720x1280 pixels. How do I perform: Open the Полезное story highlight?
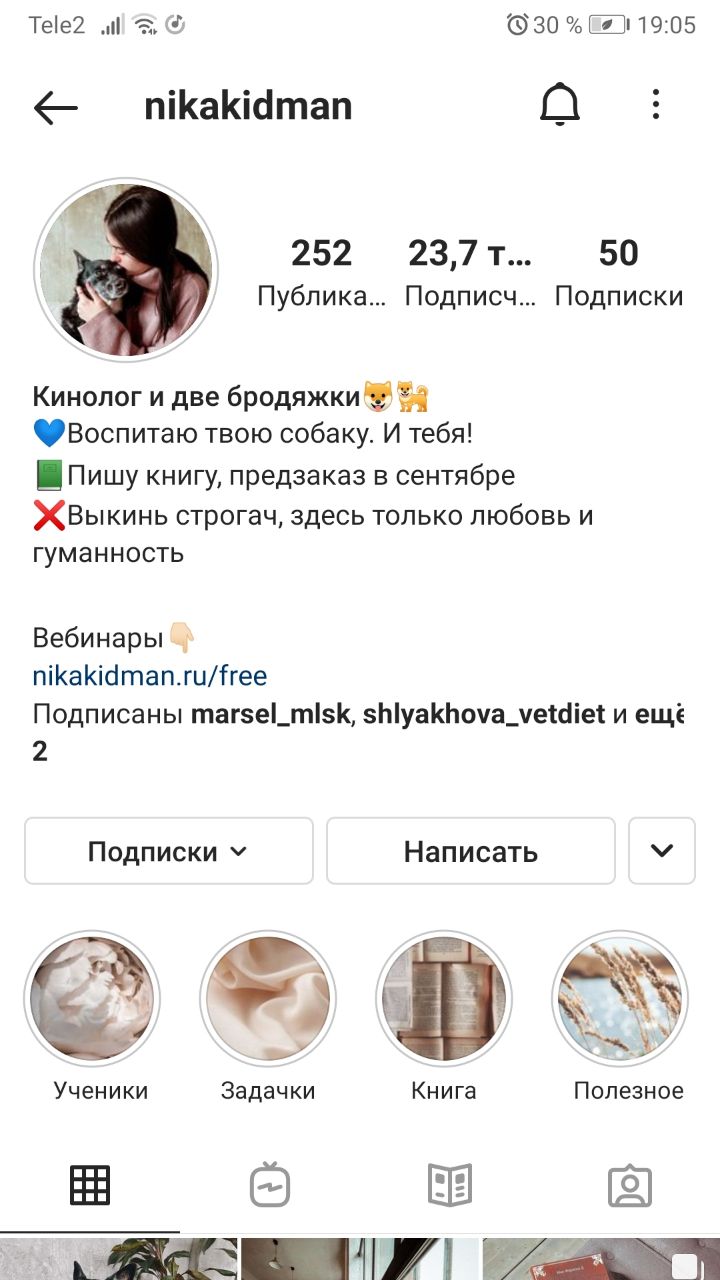coord(620,998)
